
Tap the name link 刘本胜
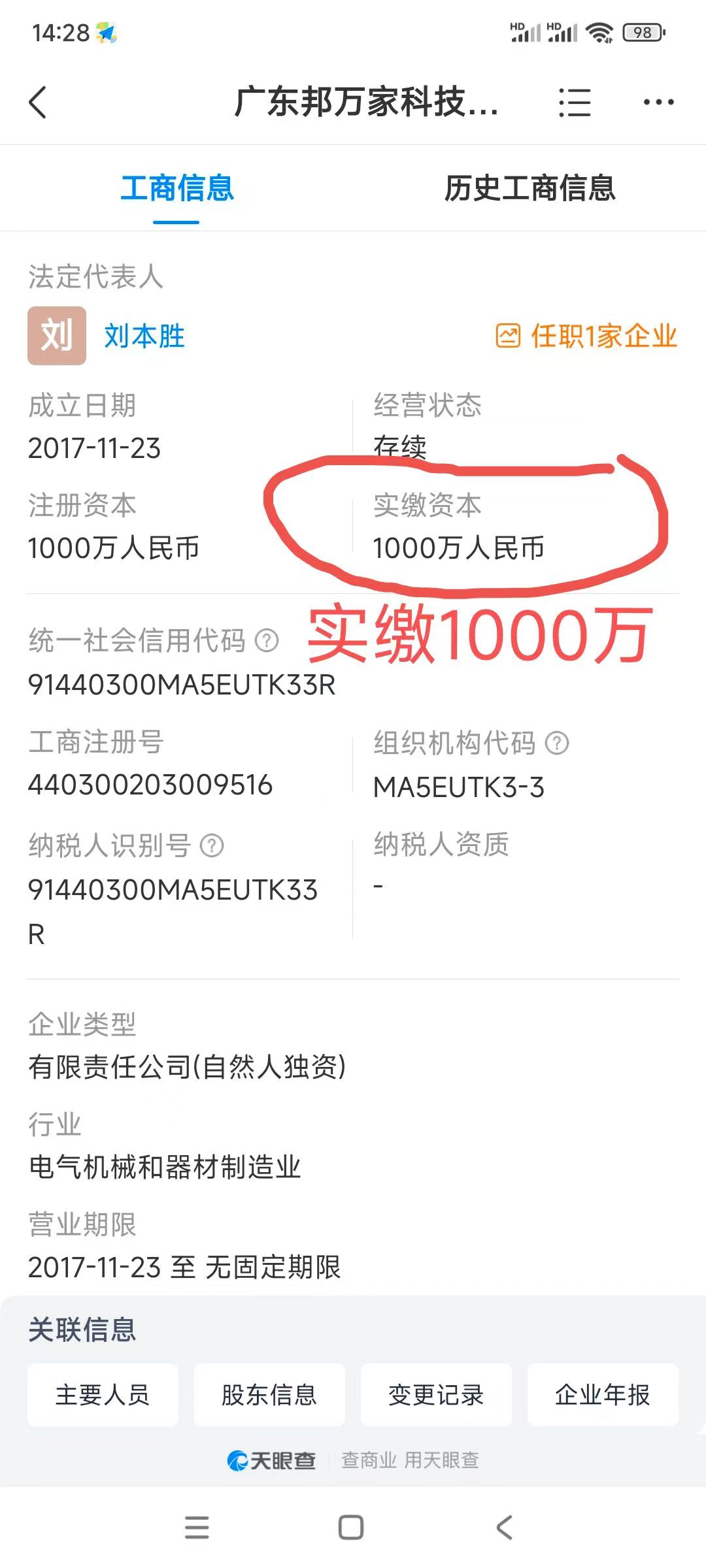pos(143,337)
